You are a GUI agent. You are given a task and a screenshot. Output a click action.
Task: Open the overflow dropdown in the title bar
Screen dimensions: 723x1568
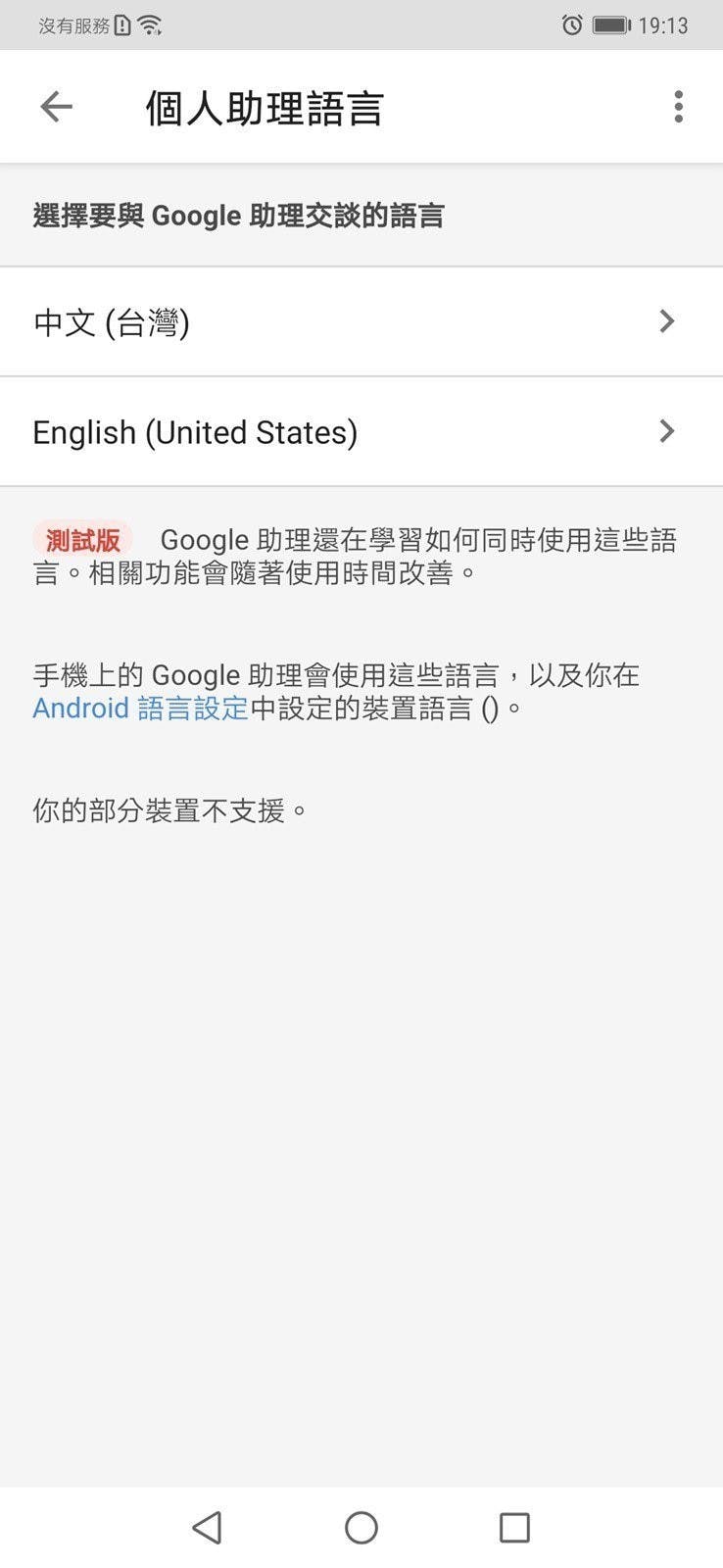677,107
